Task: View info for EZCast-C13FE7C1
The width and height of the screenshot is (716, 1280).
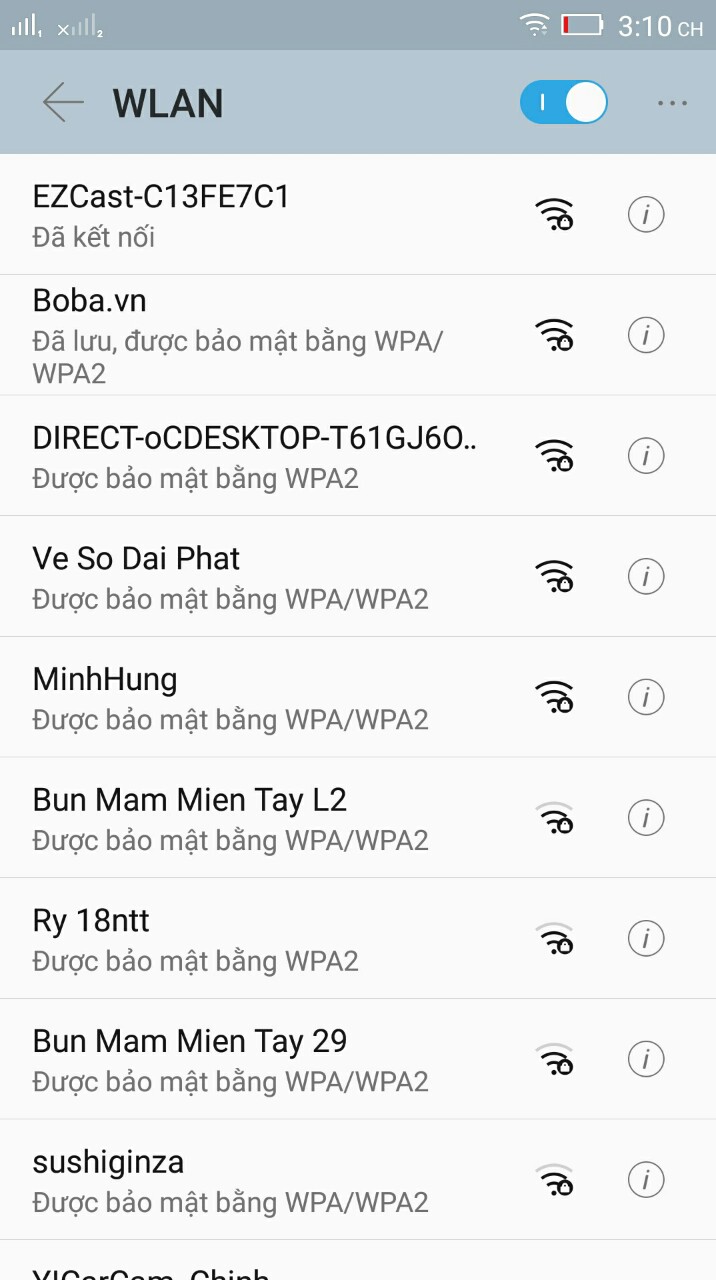Action: point(646,214)
